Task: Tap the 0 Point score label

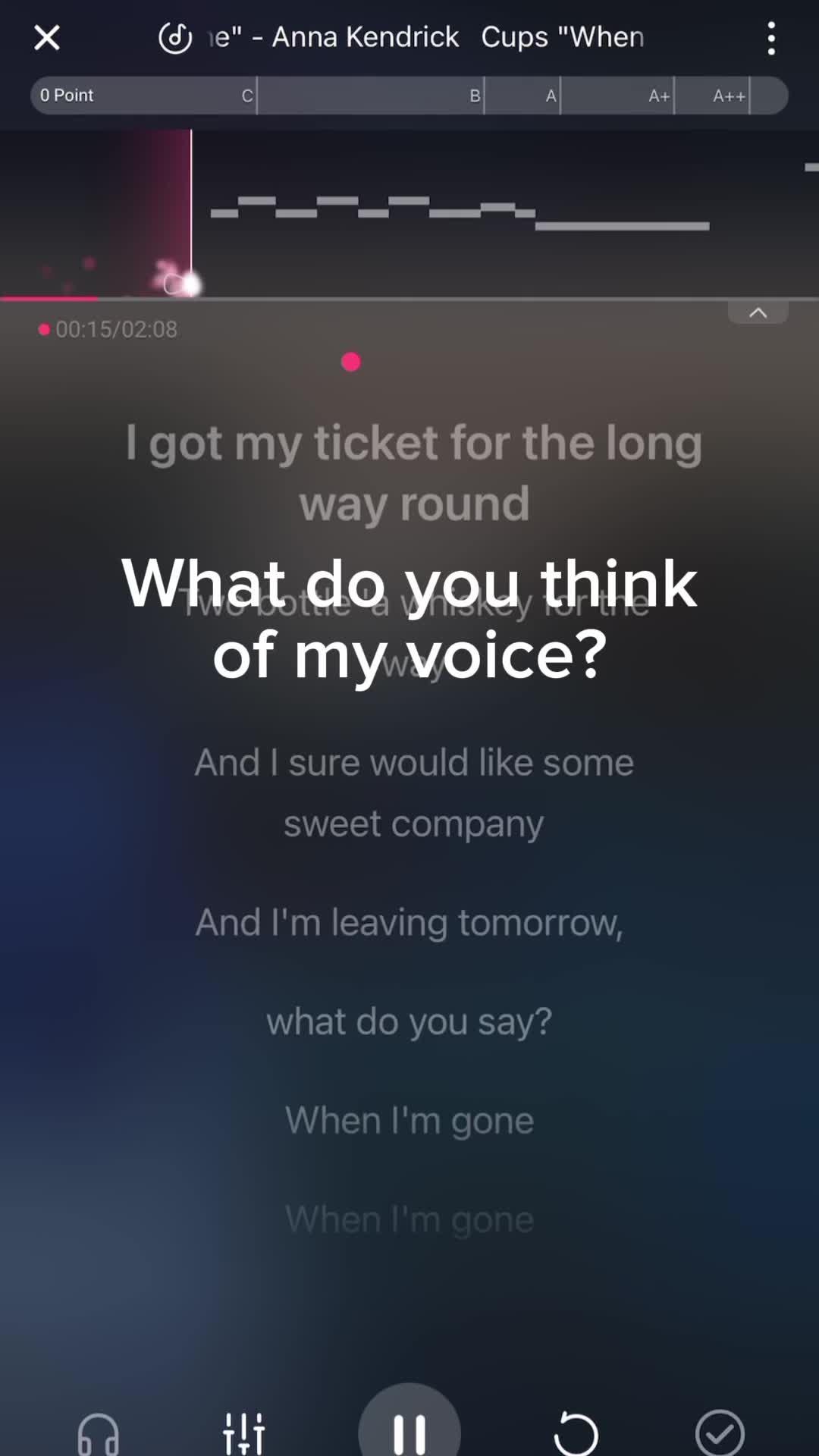Action: pyautogui.click(x=67, y=96)
